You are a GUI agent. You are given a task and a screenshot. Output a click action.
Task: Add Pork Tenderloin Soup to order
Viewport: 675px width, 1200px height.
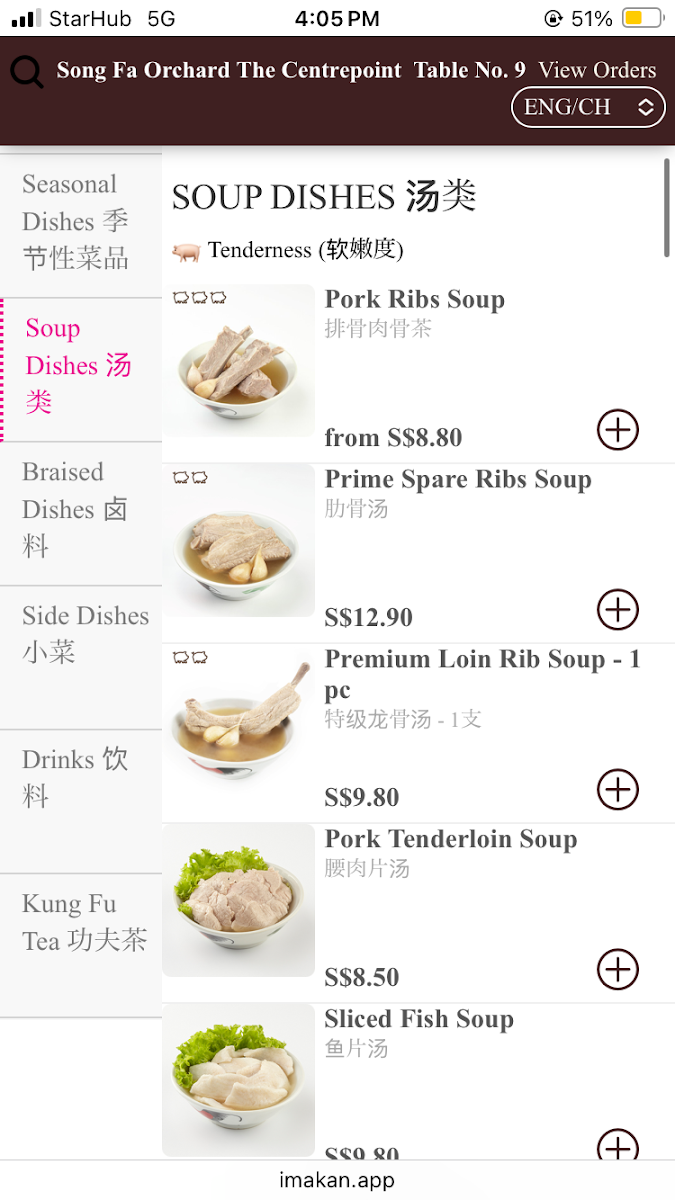point(618,970)
